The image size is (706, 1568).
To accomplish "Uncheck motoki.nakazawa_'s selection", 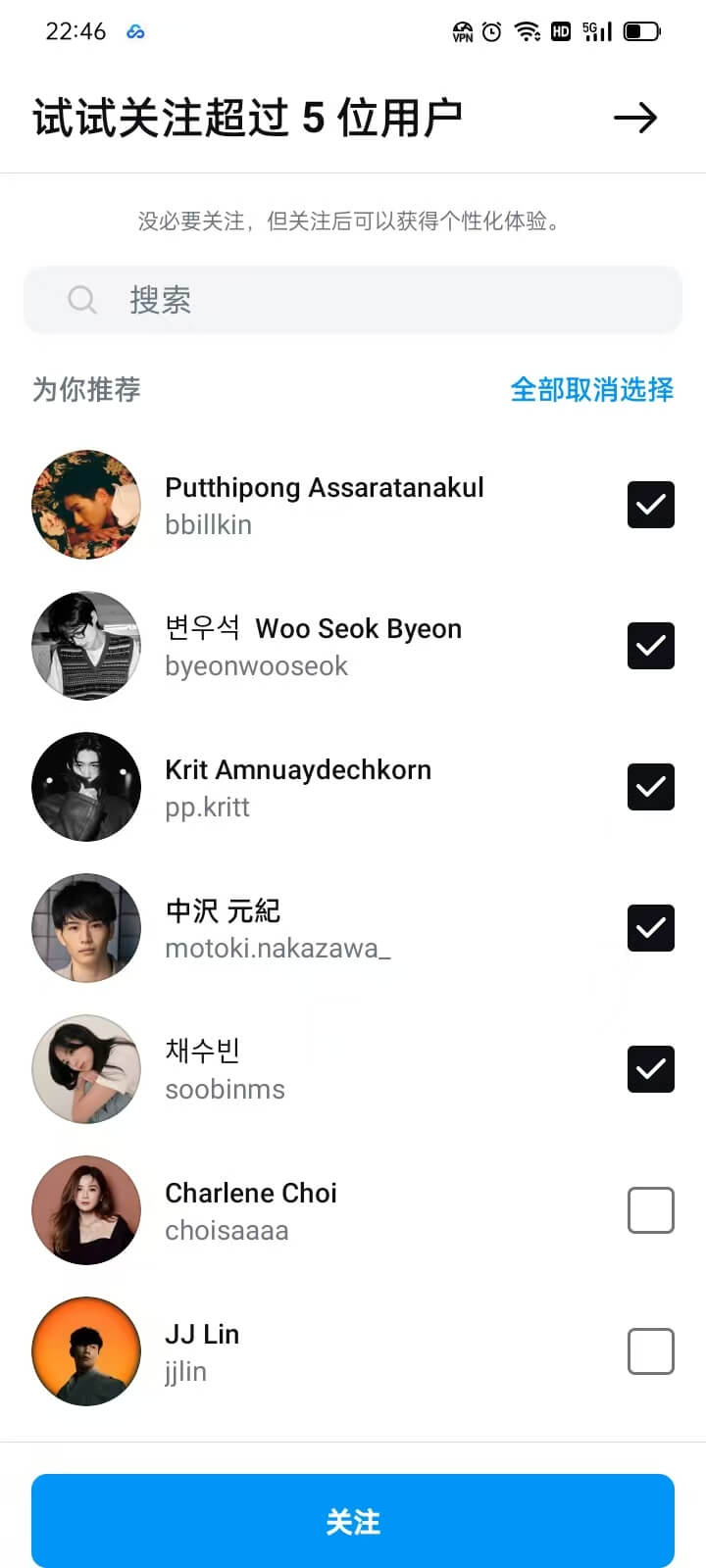I will coord(650,928).
